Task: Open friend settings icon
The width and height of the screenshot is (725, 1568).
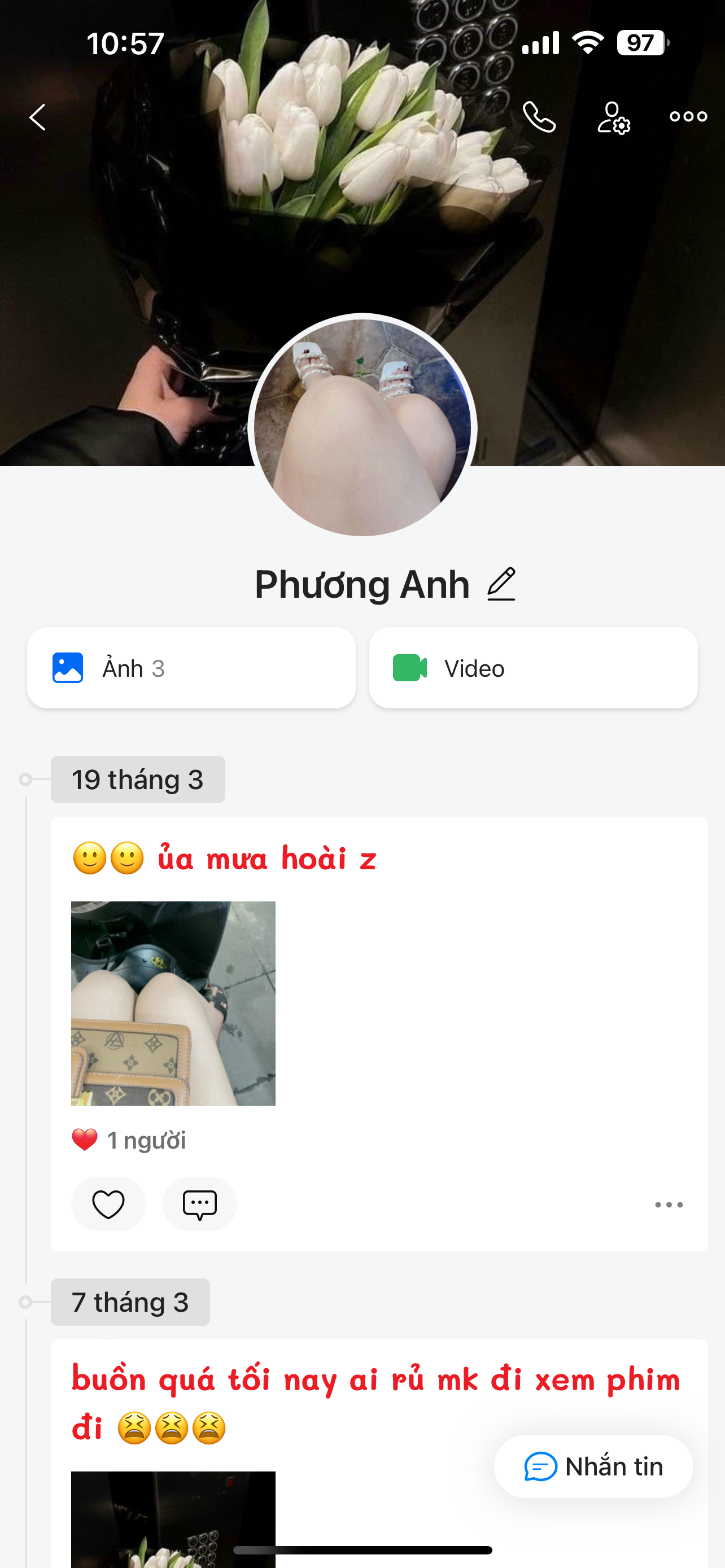Action: 613,117
